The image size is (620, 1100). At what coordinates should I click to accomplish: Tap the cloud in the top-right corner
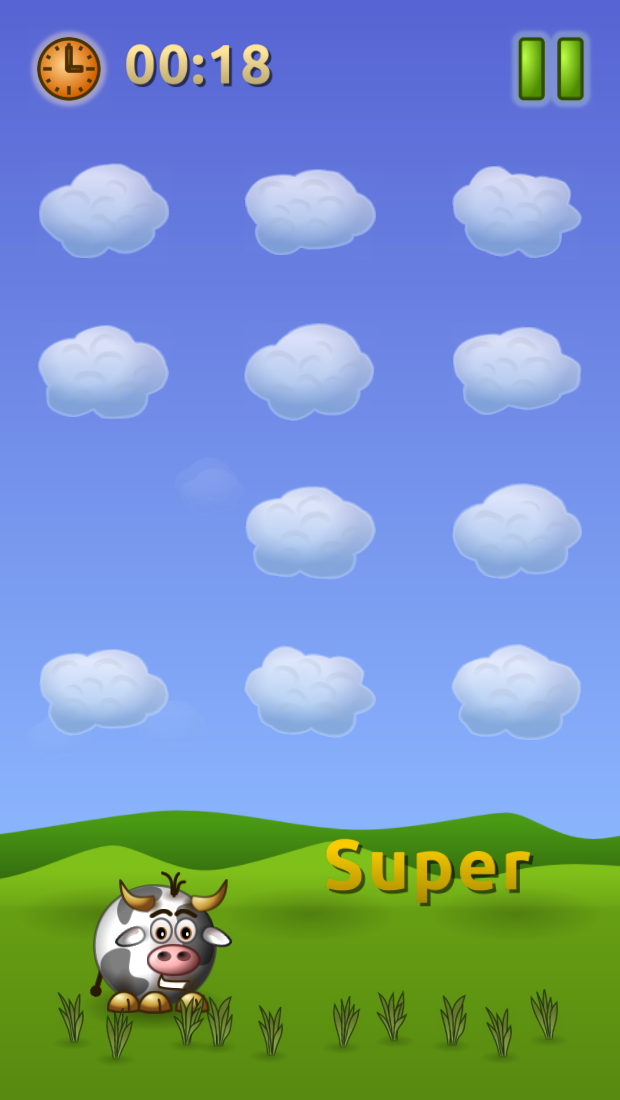(x=517, y=211)
